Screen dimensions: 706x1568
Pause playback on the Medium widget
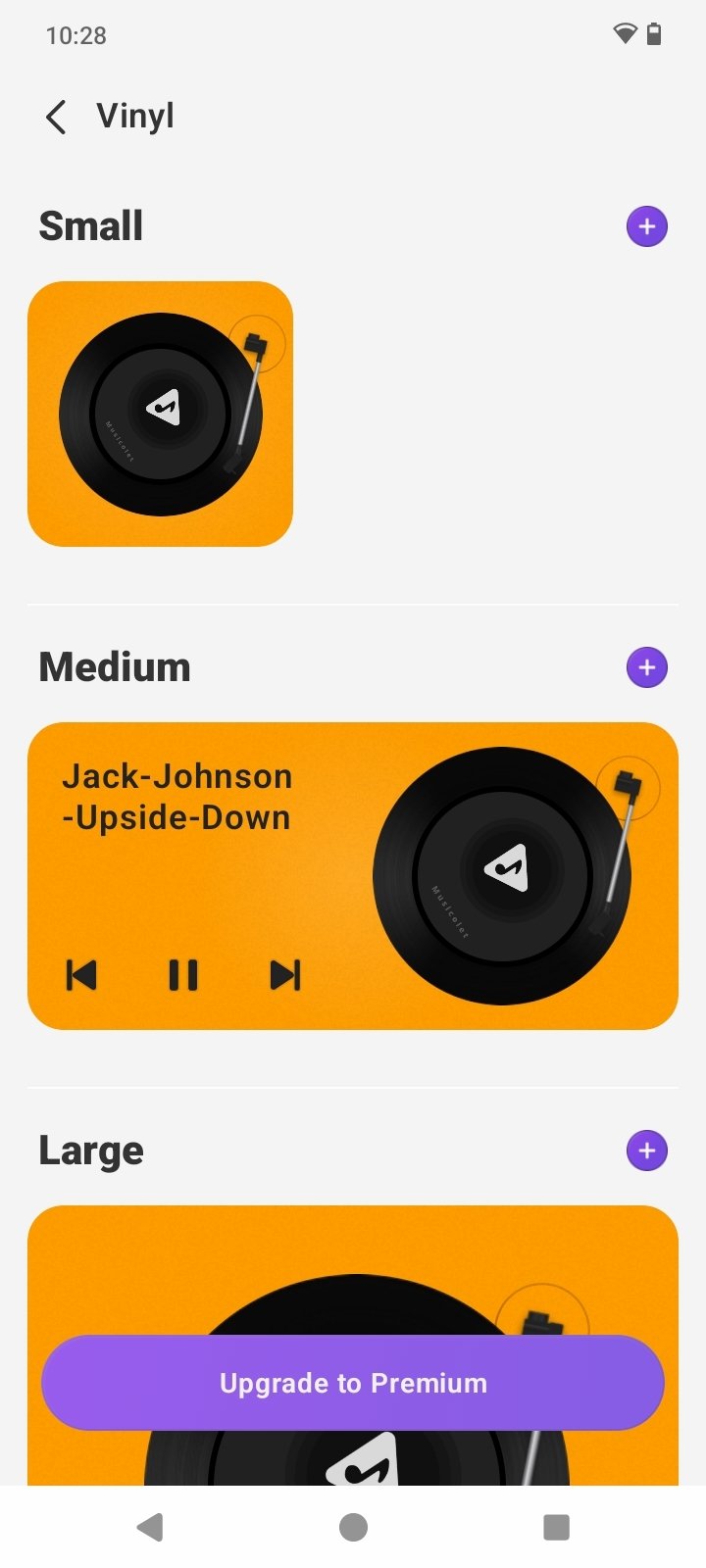183,975
